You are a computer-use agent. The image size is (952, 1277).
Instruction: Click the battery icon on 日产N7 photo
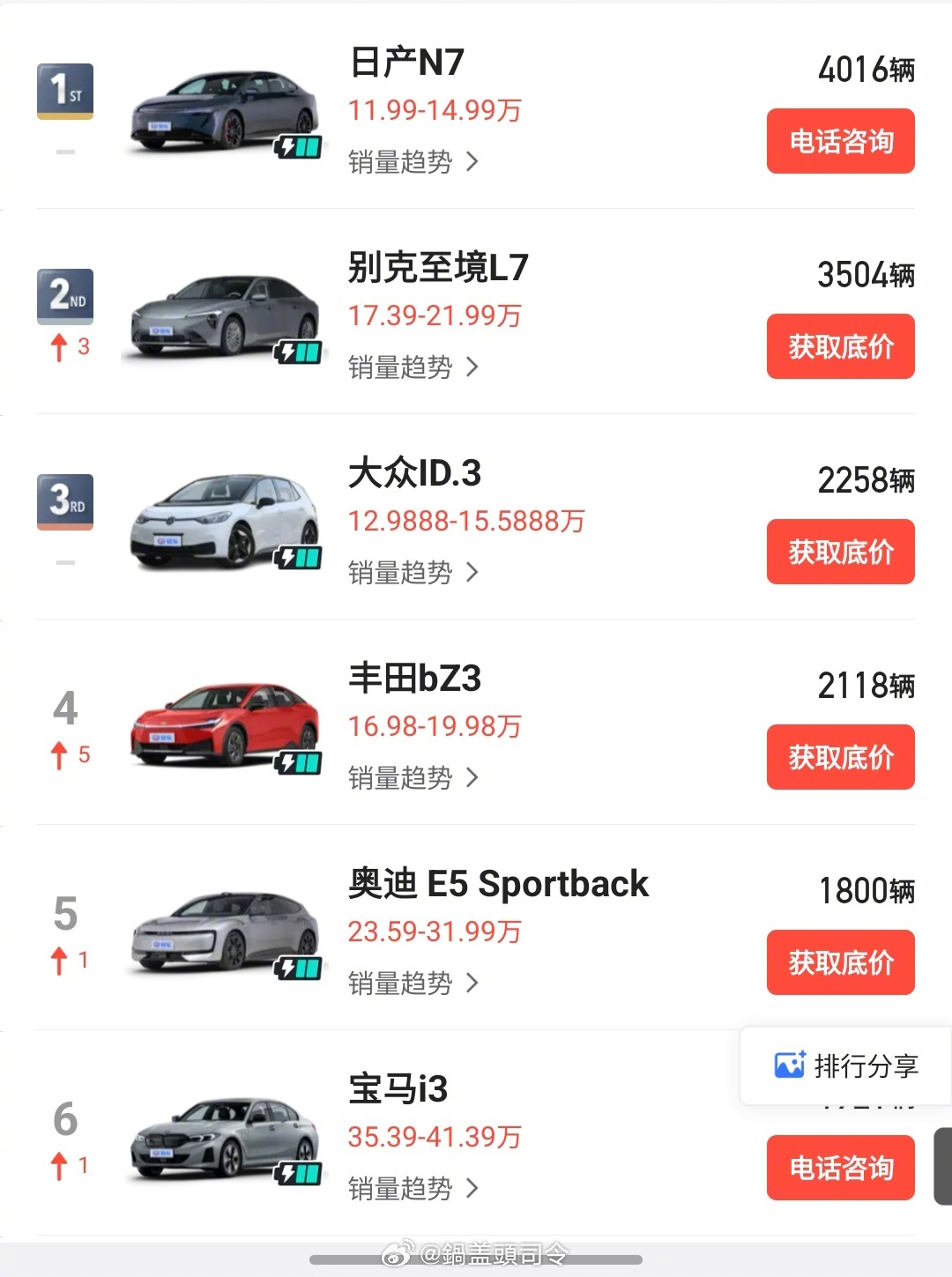[300, 147]
